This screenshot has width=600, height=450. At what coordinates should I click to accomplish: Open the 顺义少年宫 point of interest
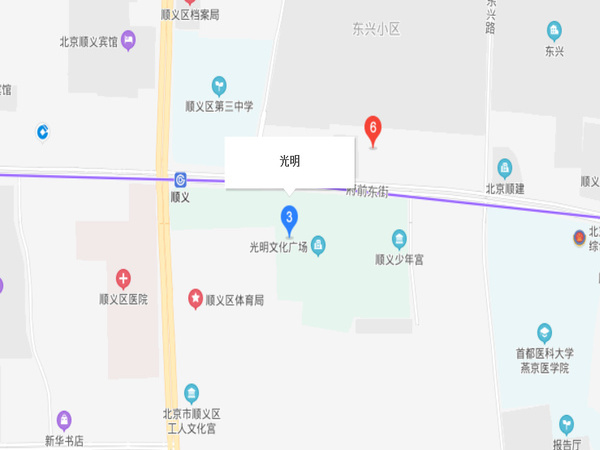[x=399, y=239]
